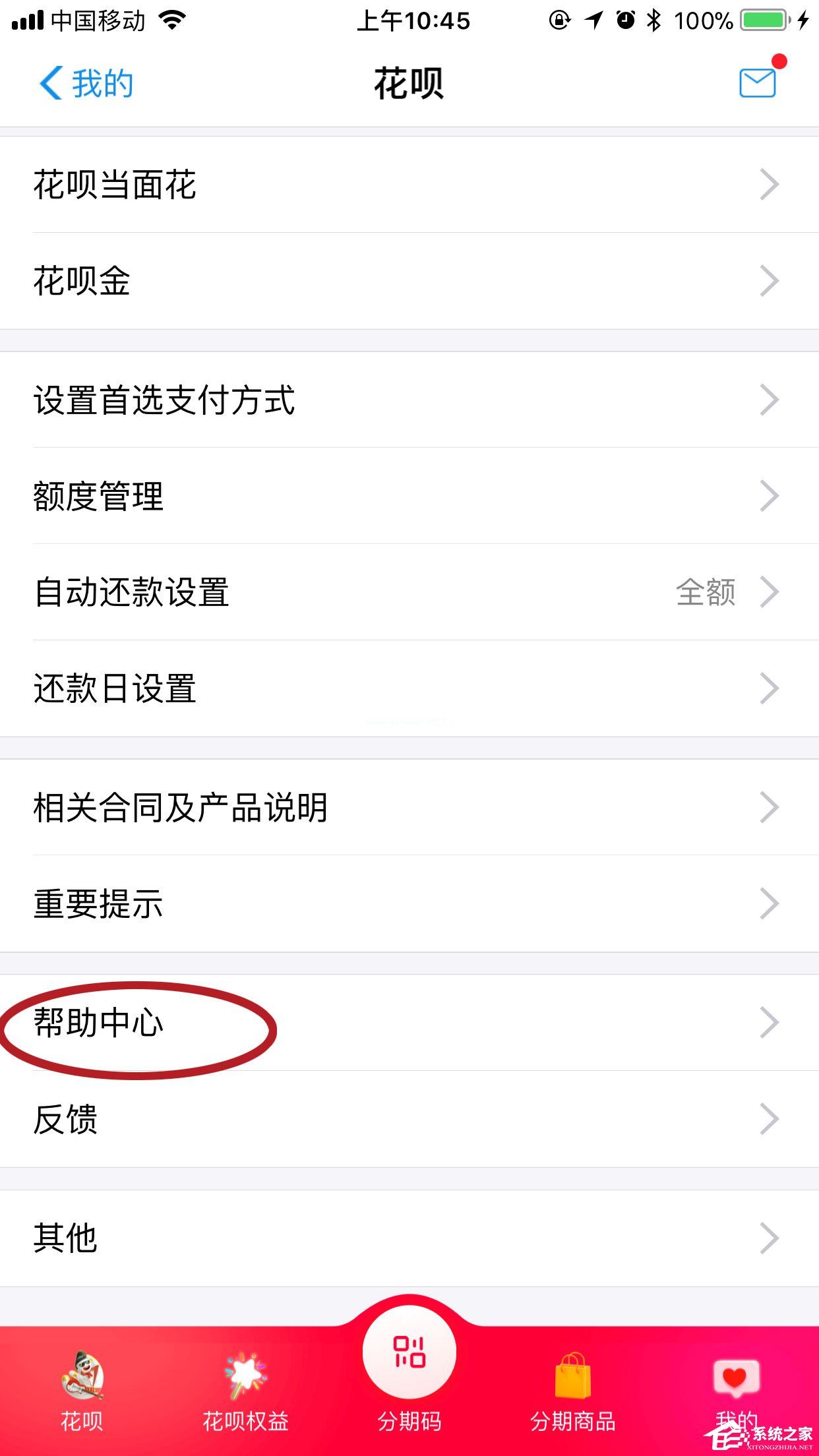The width and height of the screenshot is (819, 1456).
Task: Open 自动还款设置 showing 全额
Action: pos(409,592)
